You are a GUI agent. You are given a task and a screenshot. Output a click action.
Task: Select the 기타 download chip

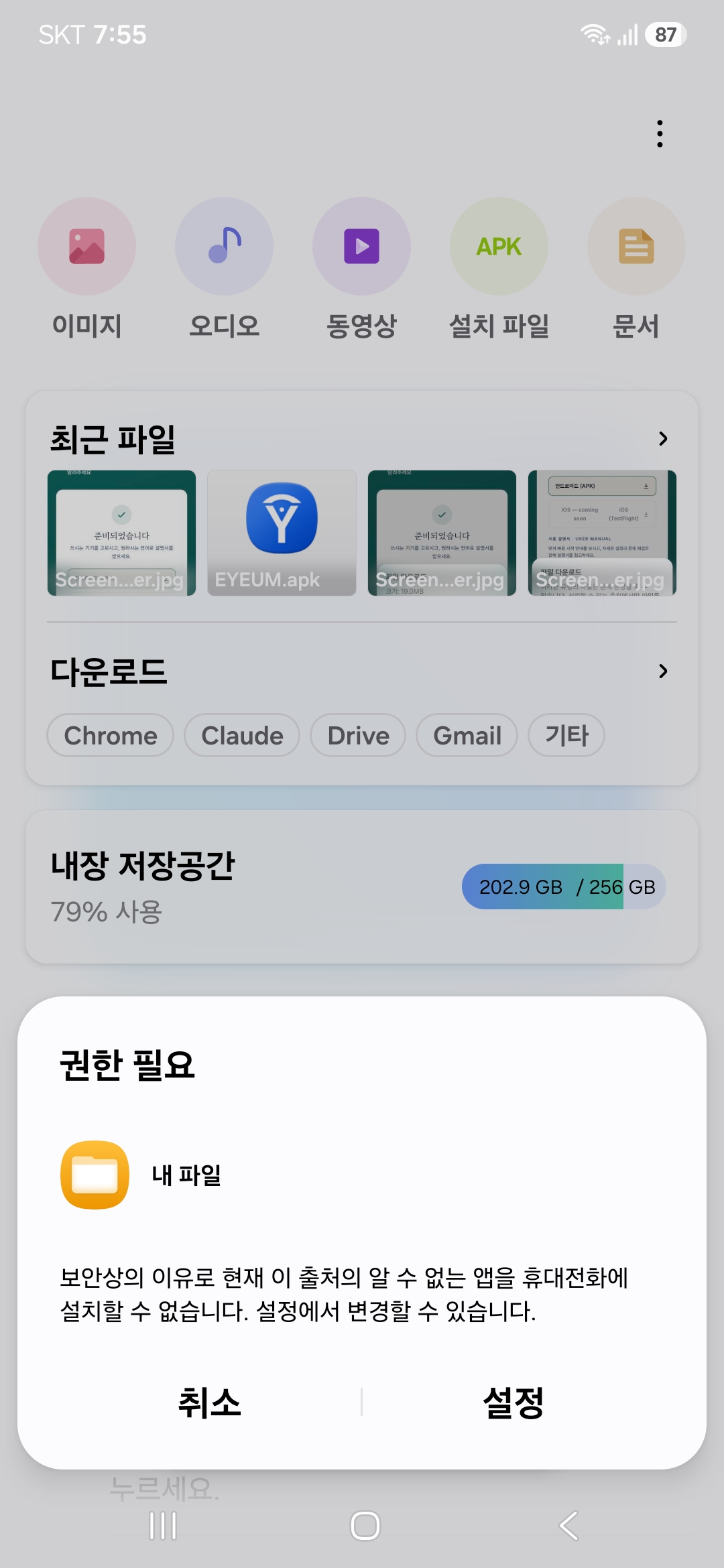(566, 735)
